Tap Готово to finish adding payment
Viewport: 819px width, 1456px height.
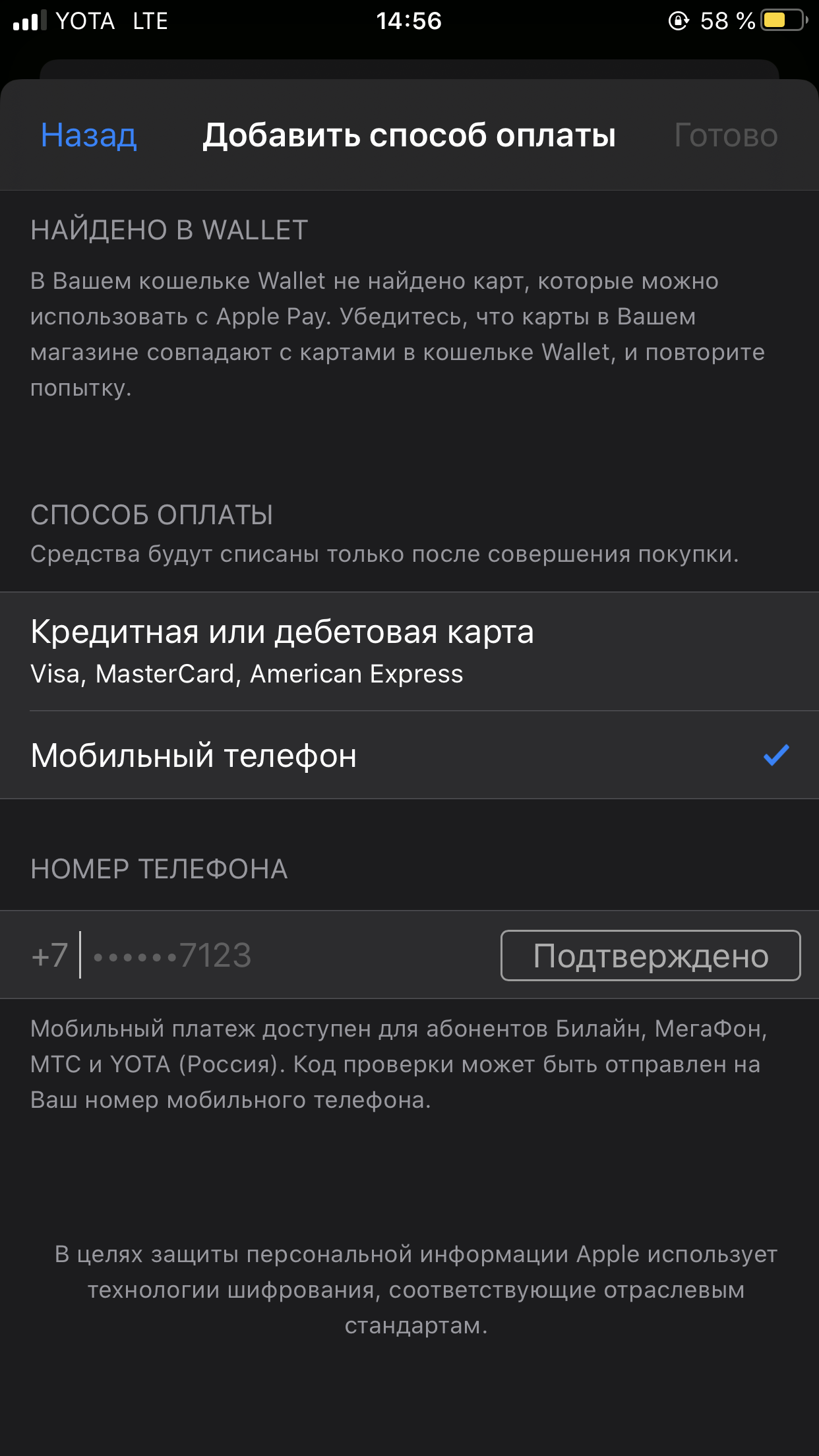click(x=725, y=135)
